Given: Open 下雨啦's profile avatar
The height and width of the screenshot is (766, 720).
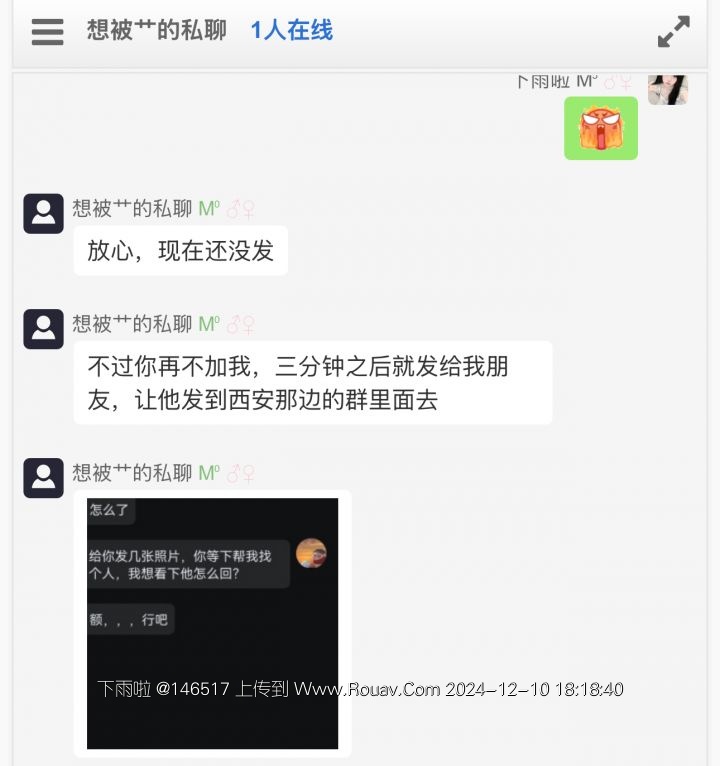Looking at the screenshot, I should pos(667,90).
